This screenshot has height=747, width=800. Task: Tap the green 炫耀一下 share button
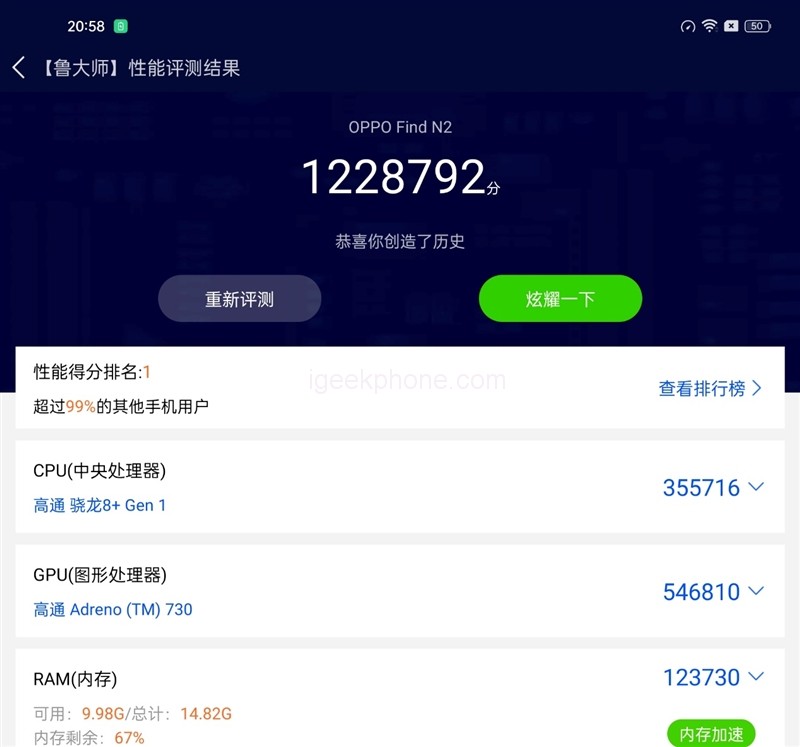560,299
